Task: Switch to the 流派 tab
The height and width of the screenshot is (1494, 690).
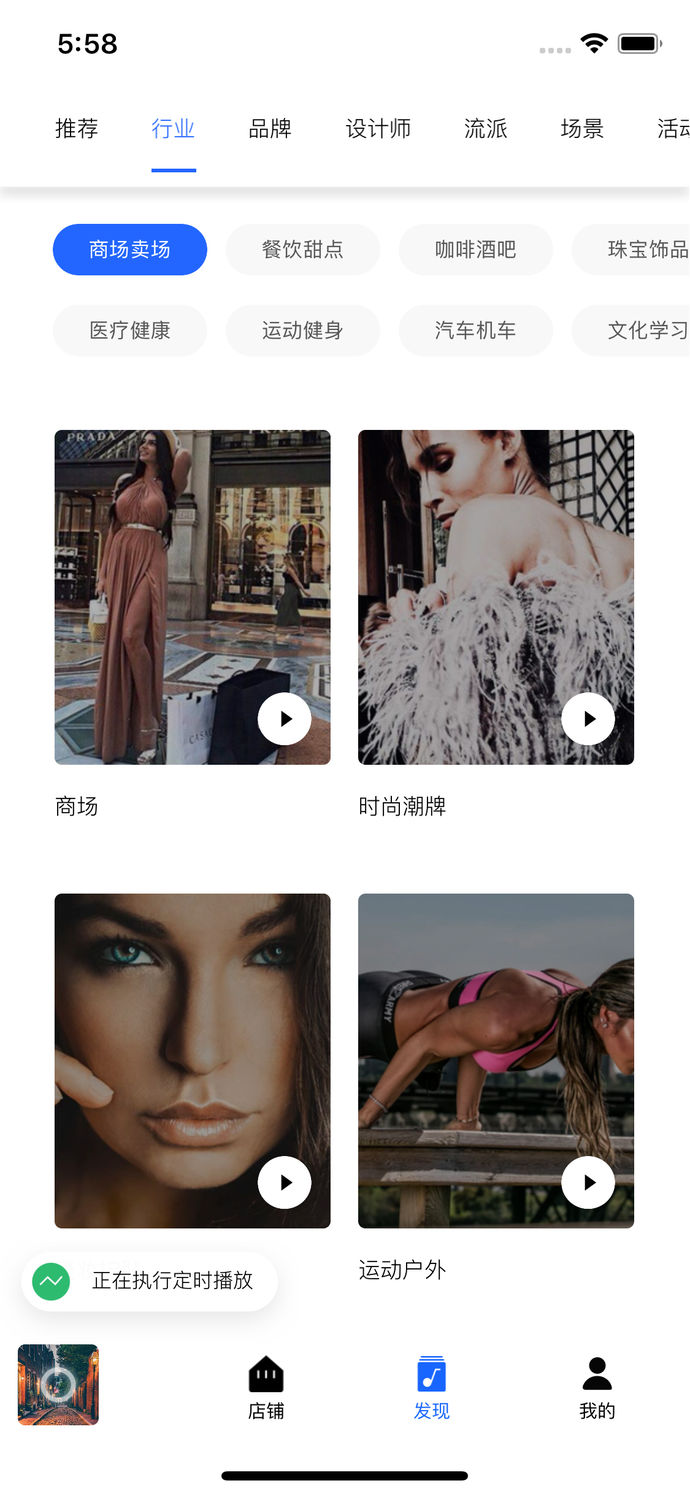Action: [x=485, y=129]
